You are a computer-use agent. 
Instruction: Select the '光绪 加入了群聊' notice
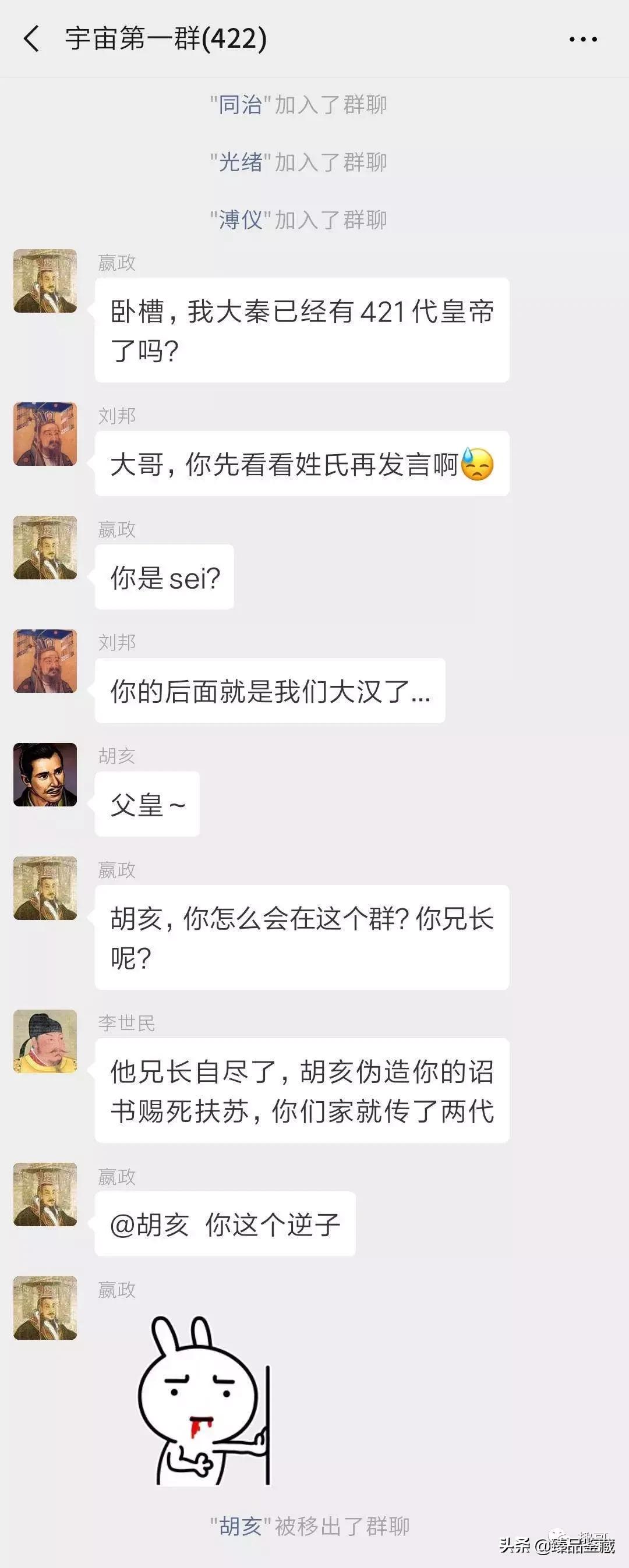point(301,162)
